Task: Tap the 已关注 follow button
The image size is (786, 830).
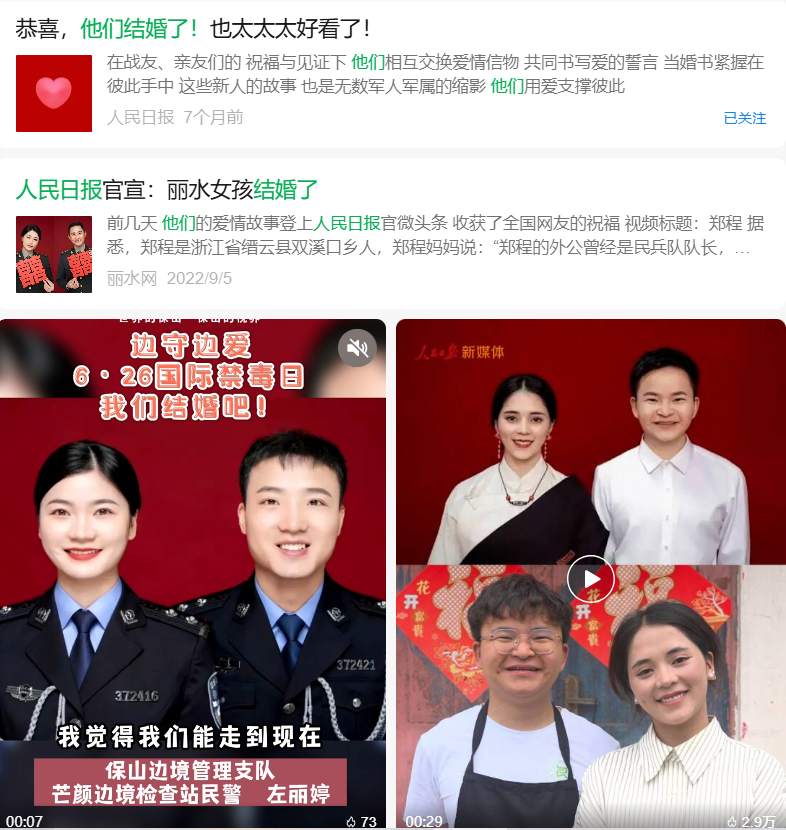Action: [x=744, y=118]
